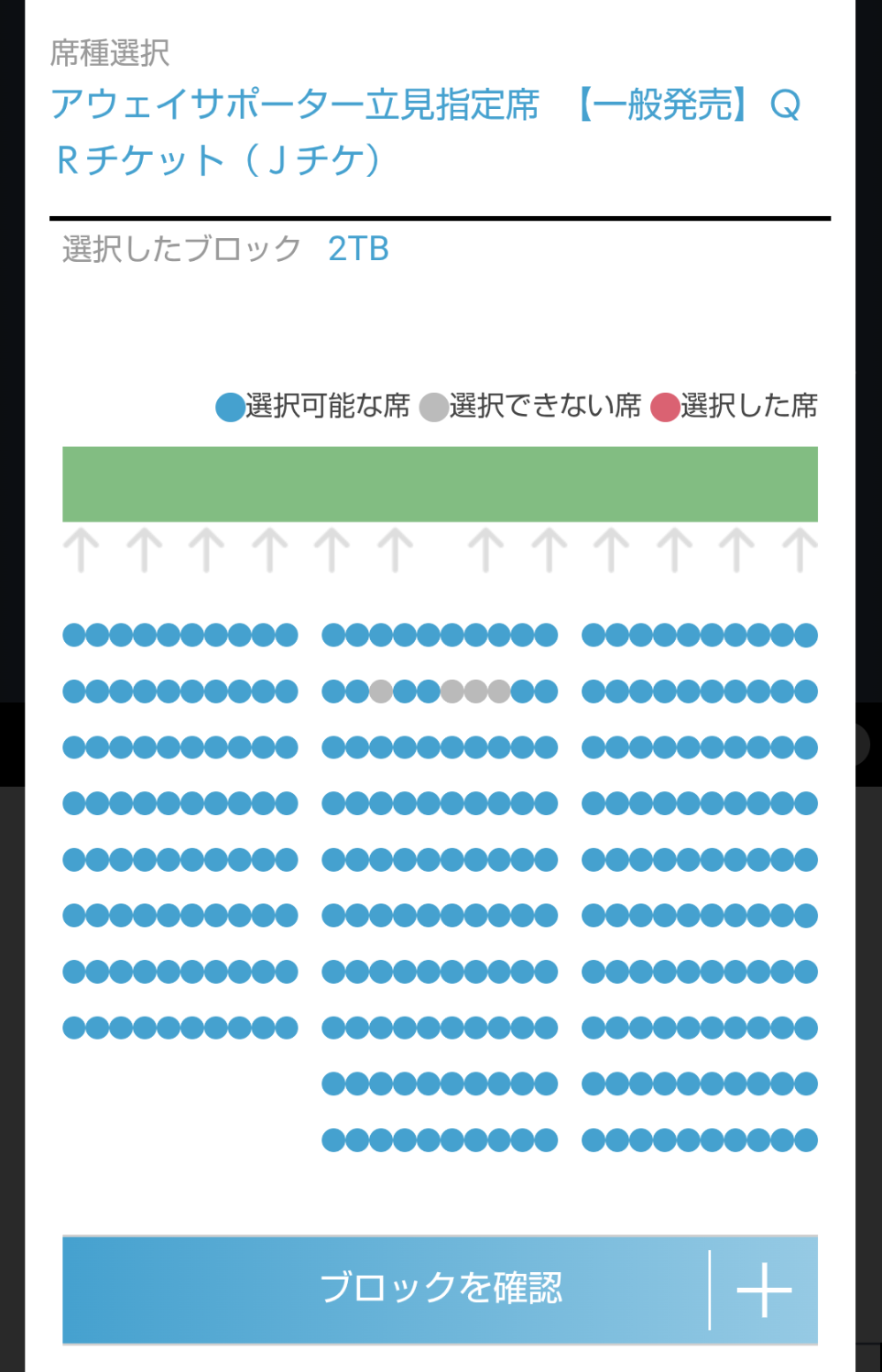Select last seat in left section's bottom row
The width and height of the screenshot is (882, 1372).
pos(287,1028)
